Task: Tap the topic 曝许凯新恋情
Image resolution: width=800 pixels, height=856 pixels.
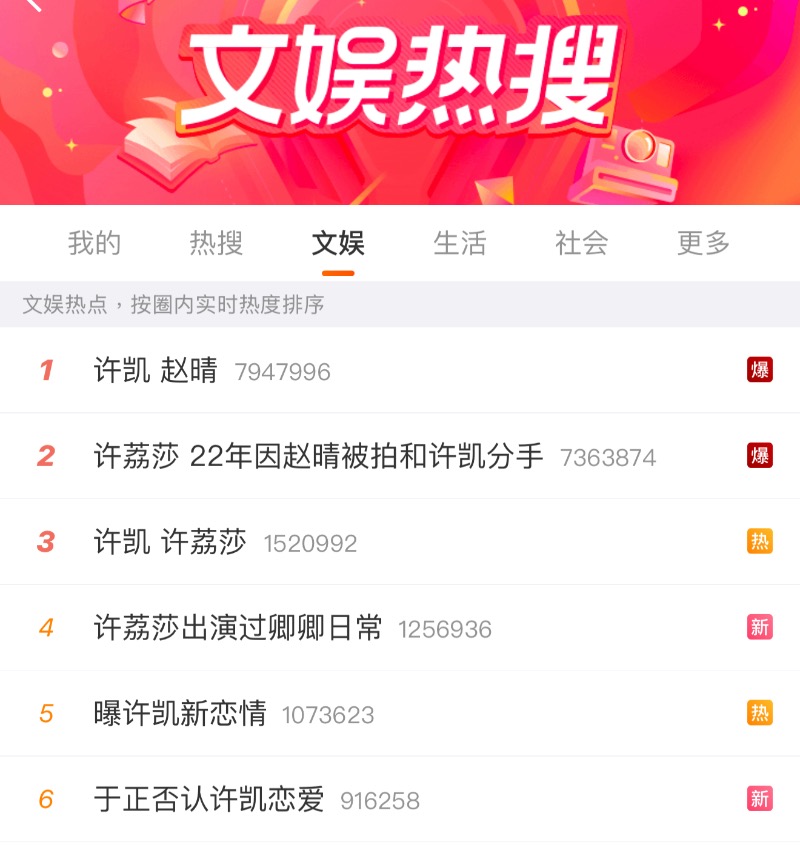Action: point(180,714)
